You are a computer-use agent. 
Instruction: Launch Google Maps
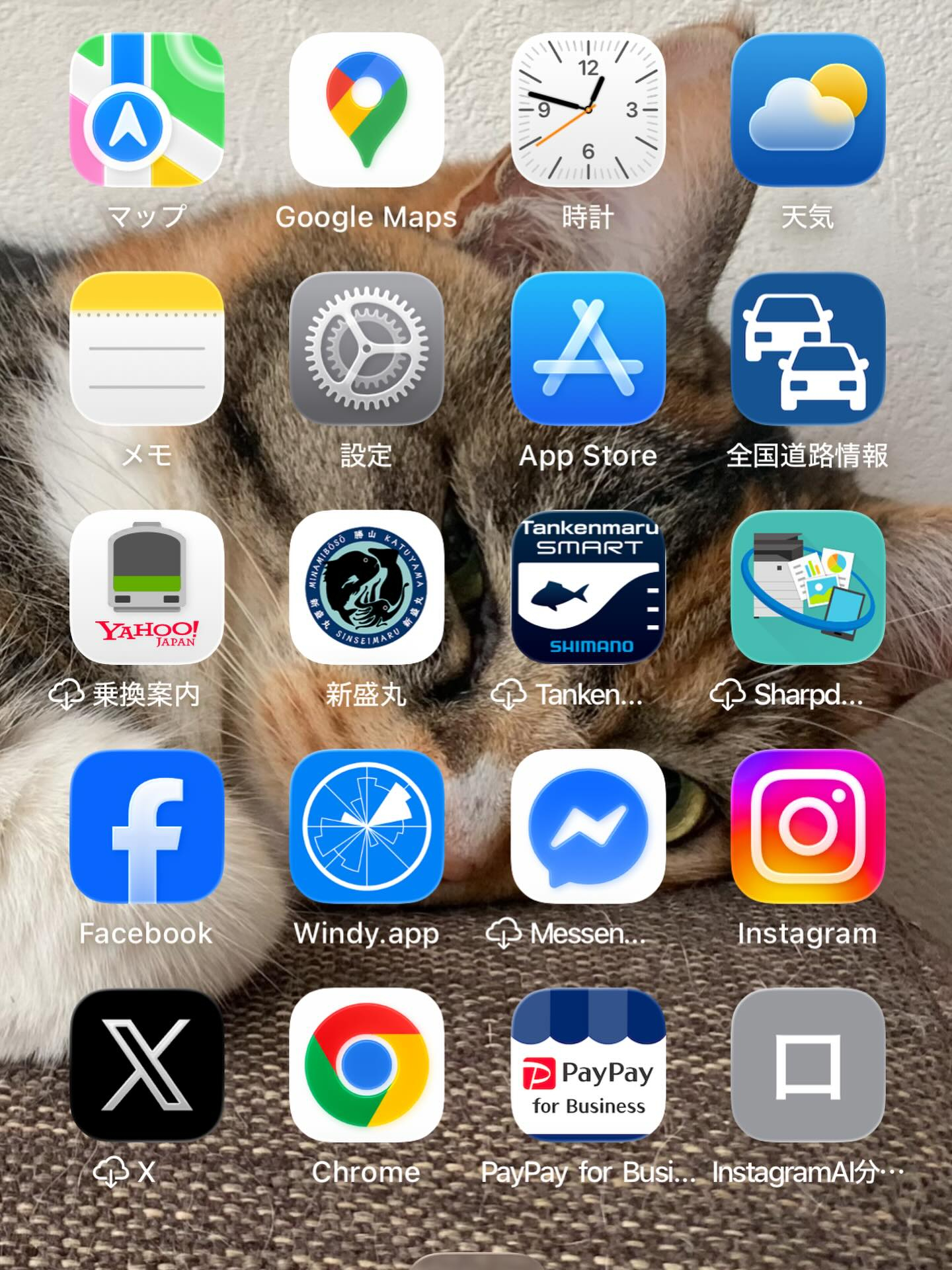(x=366, y=110)
